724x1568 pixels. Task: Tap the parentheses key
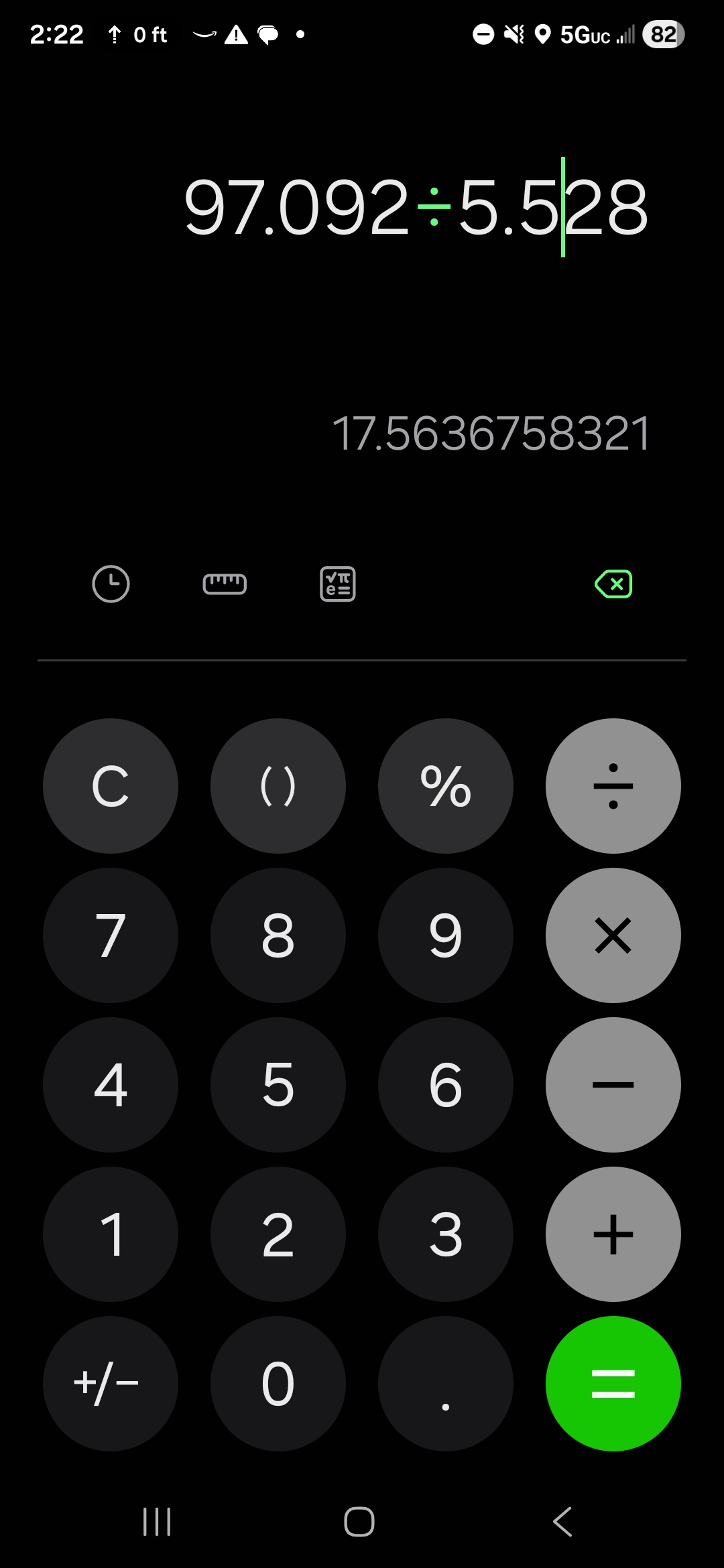coord(278,785)
